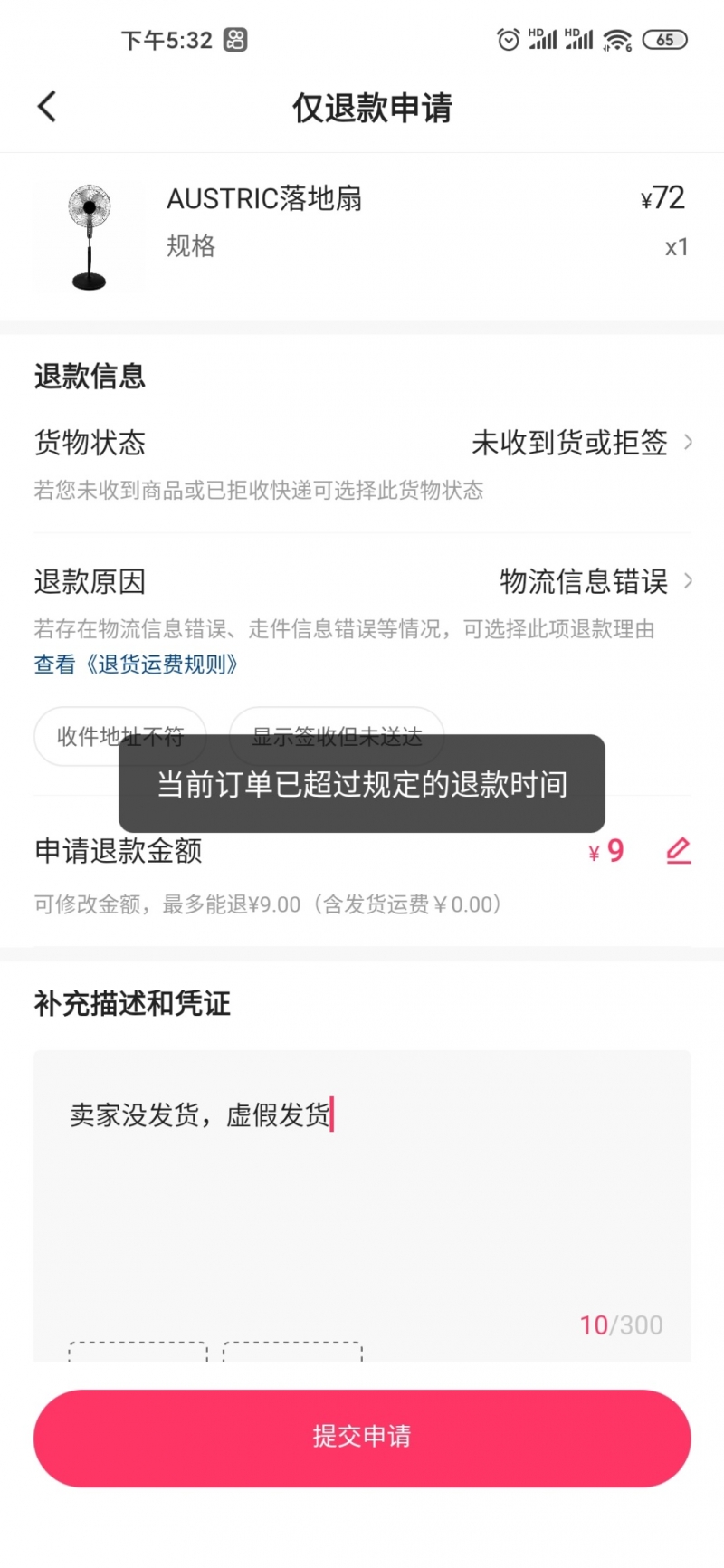Open the AUSTRIC落地扇 product item
Image resolution: width=724 pixels, height=1568 pixels.
click(362, 237)
